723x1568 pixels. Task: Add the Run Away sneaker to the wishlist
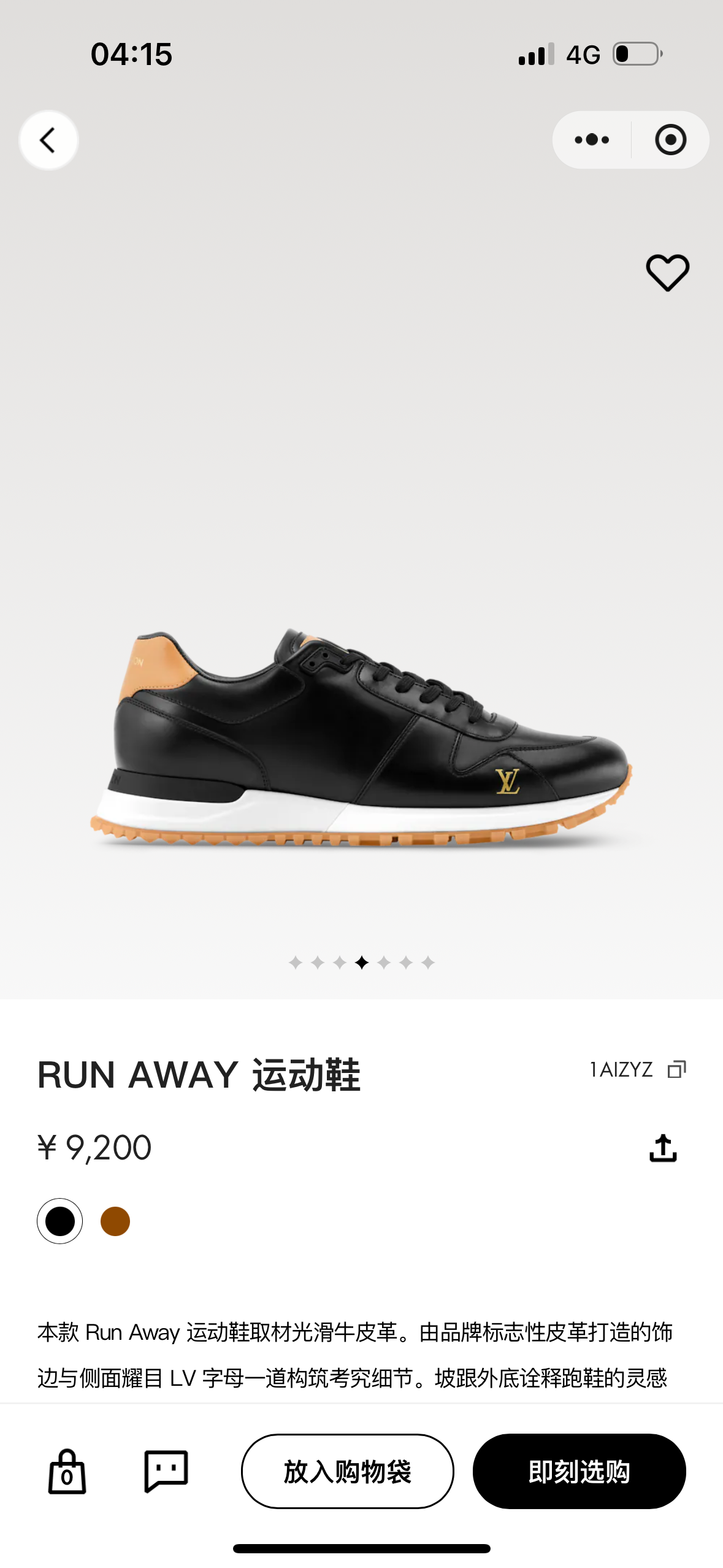tap(667, 273)
